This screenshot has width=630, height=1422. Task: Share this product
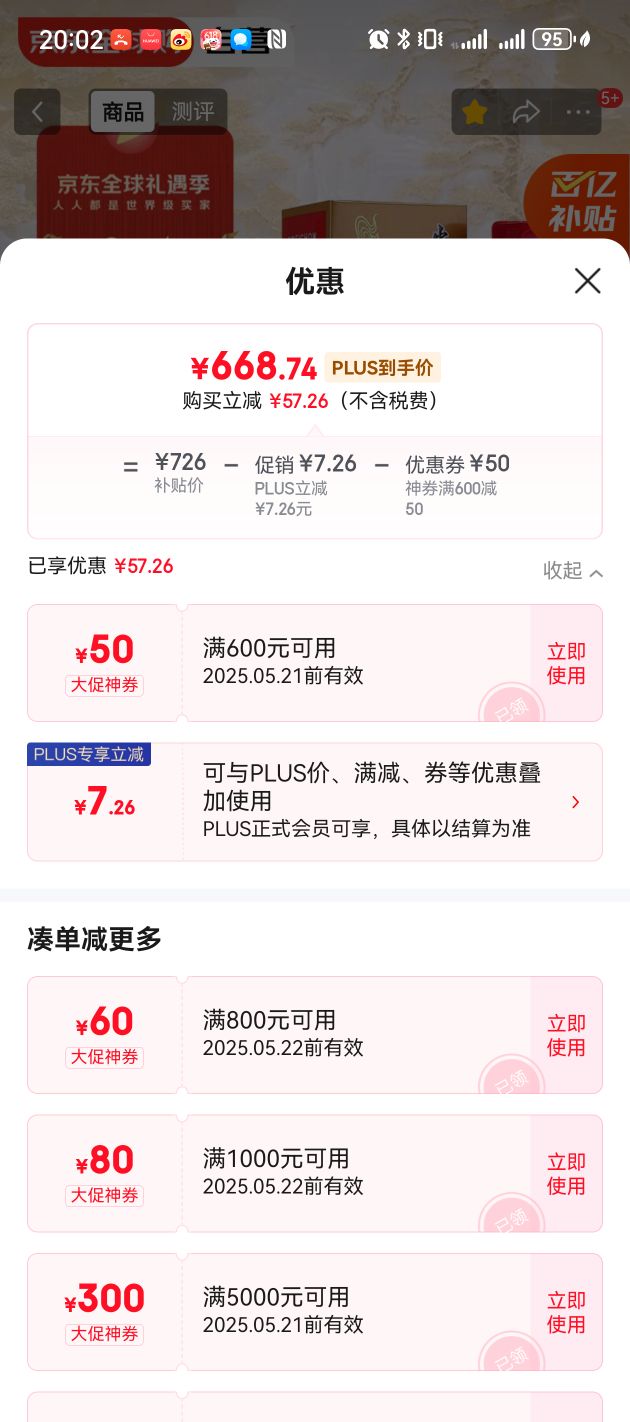coord(526,113)
